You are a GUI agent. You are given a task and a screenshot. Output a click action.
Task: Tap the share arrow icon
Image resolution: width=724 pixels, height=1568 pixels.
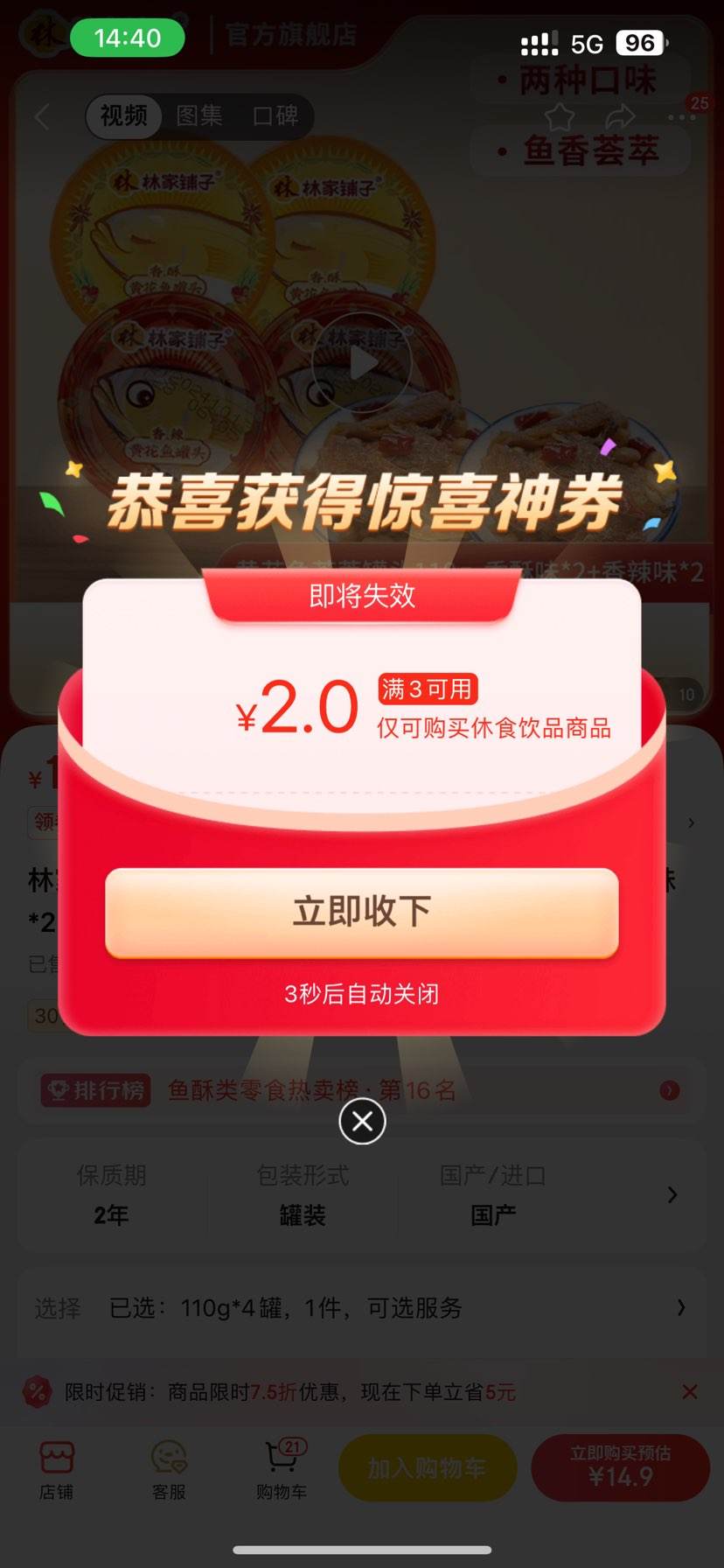point(621,115)
